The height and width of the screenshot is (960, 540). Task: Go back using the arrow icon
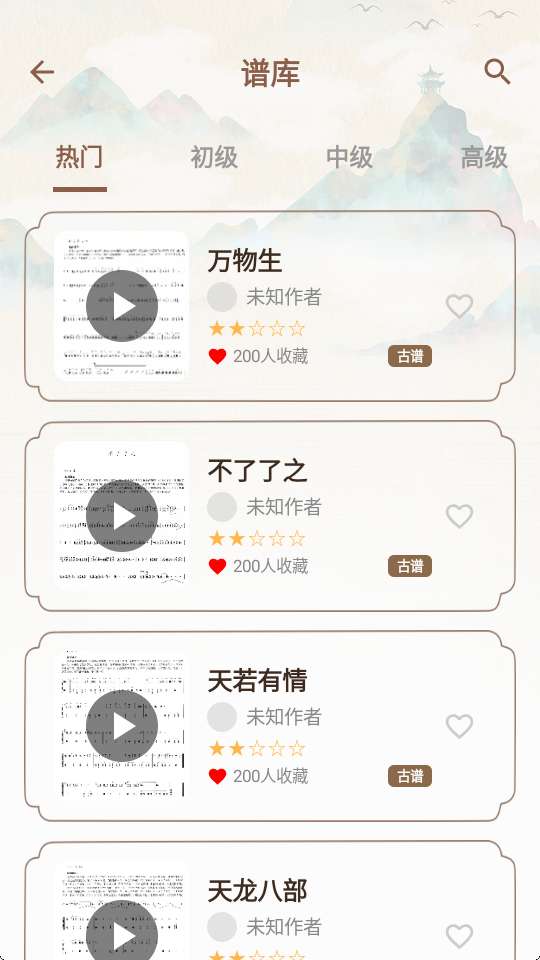click(42, 72)
